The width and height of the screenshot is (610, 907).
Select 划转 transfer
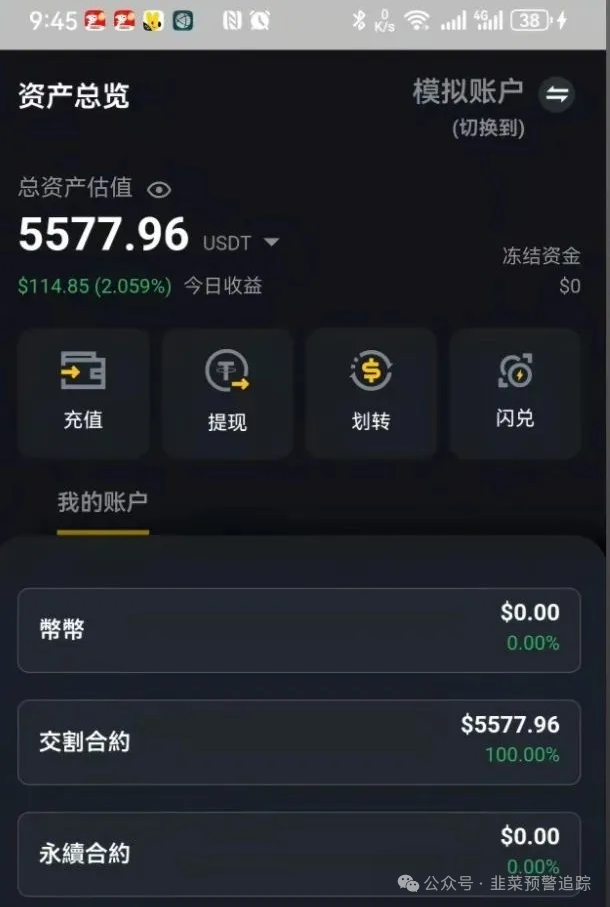(371, 392)
